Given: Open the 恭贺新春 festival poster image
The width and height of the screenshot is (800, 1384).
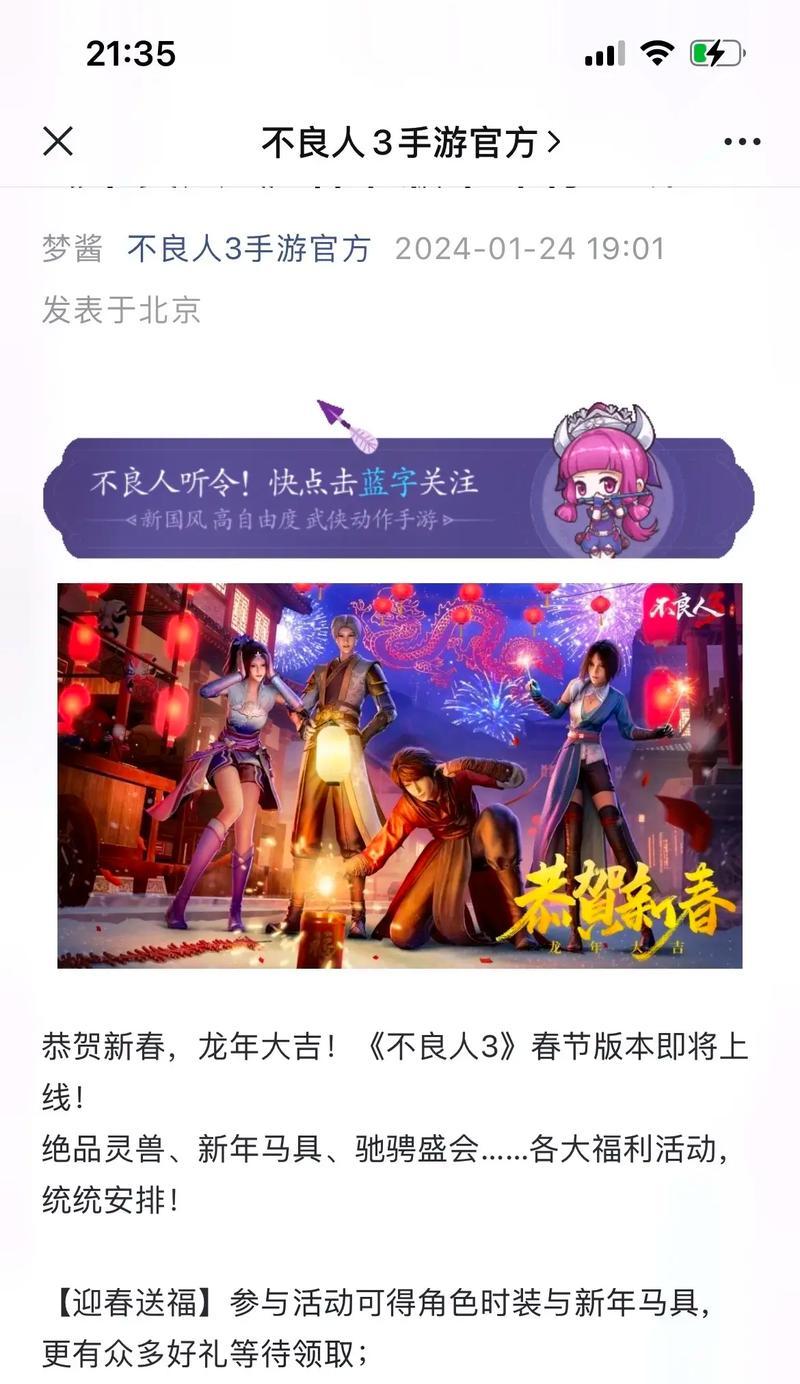Looking at the screenshot, I should pos(400,775).
